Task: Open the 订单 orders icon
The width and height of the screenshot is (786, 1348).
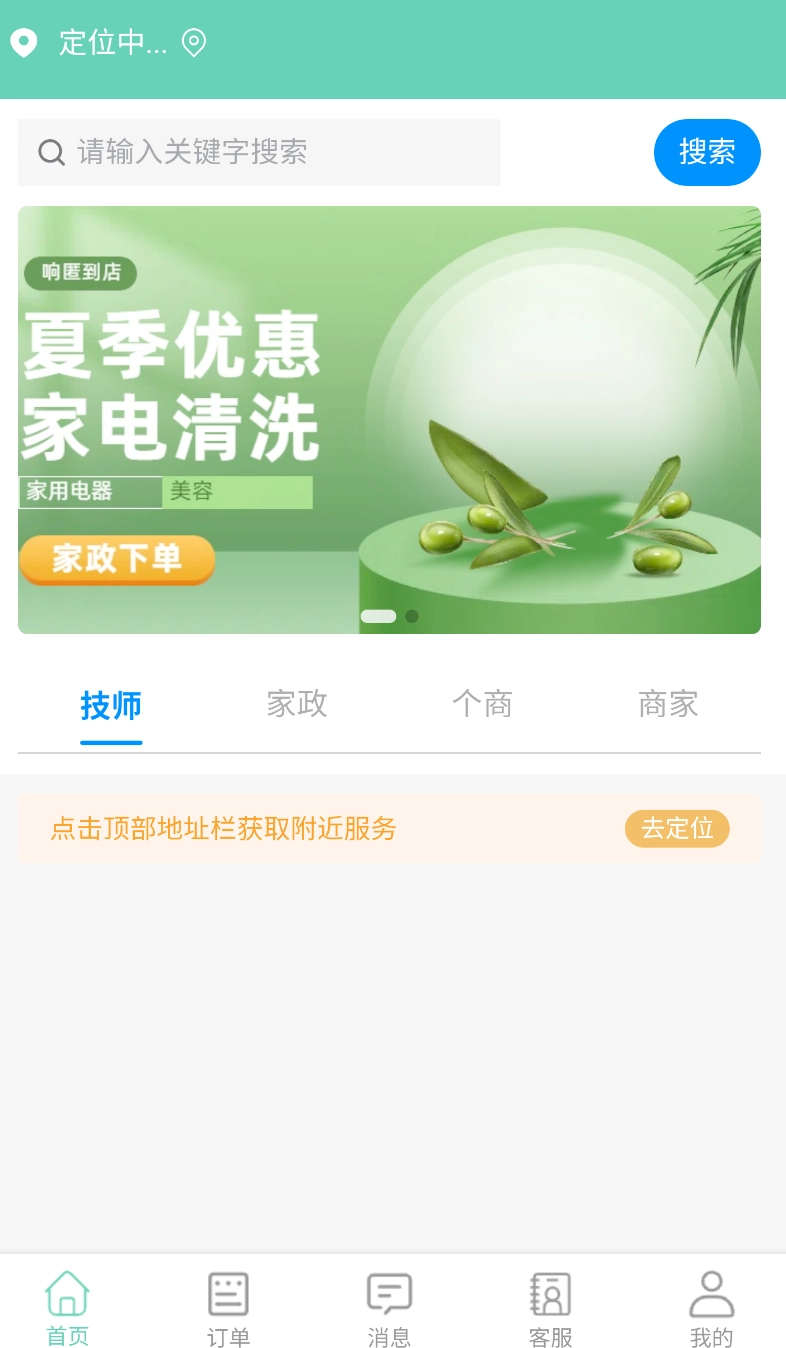Action: 228,1294
